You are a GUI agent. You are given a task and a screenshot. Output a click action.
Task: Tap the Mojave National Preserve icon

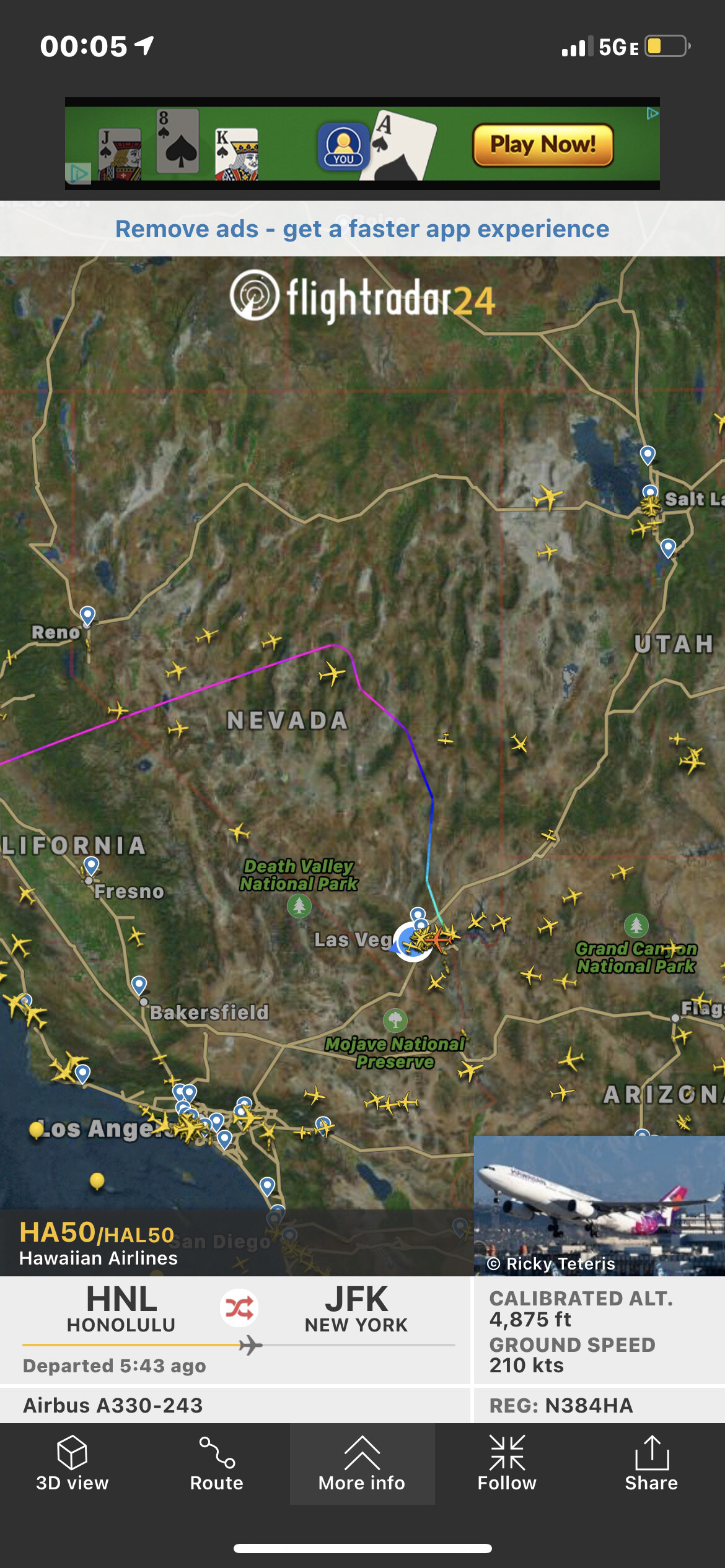coord(395,1019)
